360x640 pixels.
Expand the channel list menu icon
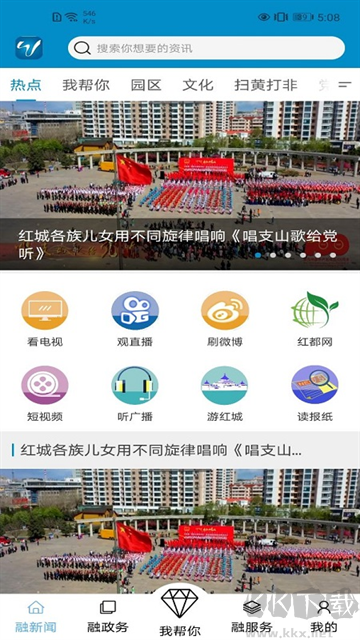[345, 85]
